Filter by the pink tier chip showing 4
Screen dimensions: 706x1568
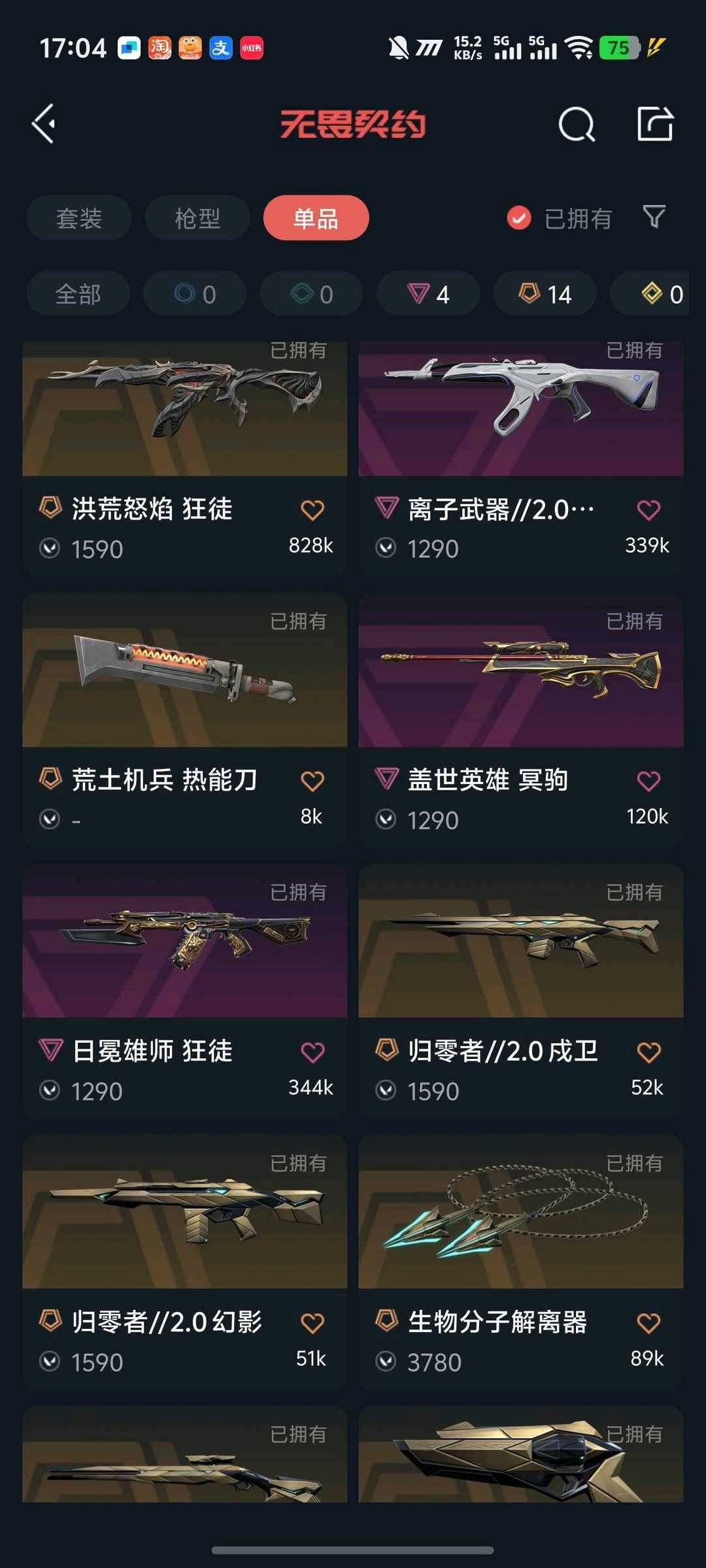tap(428, 294)
